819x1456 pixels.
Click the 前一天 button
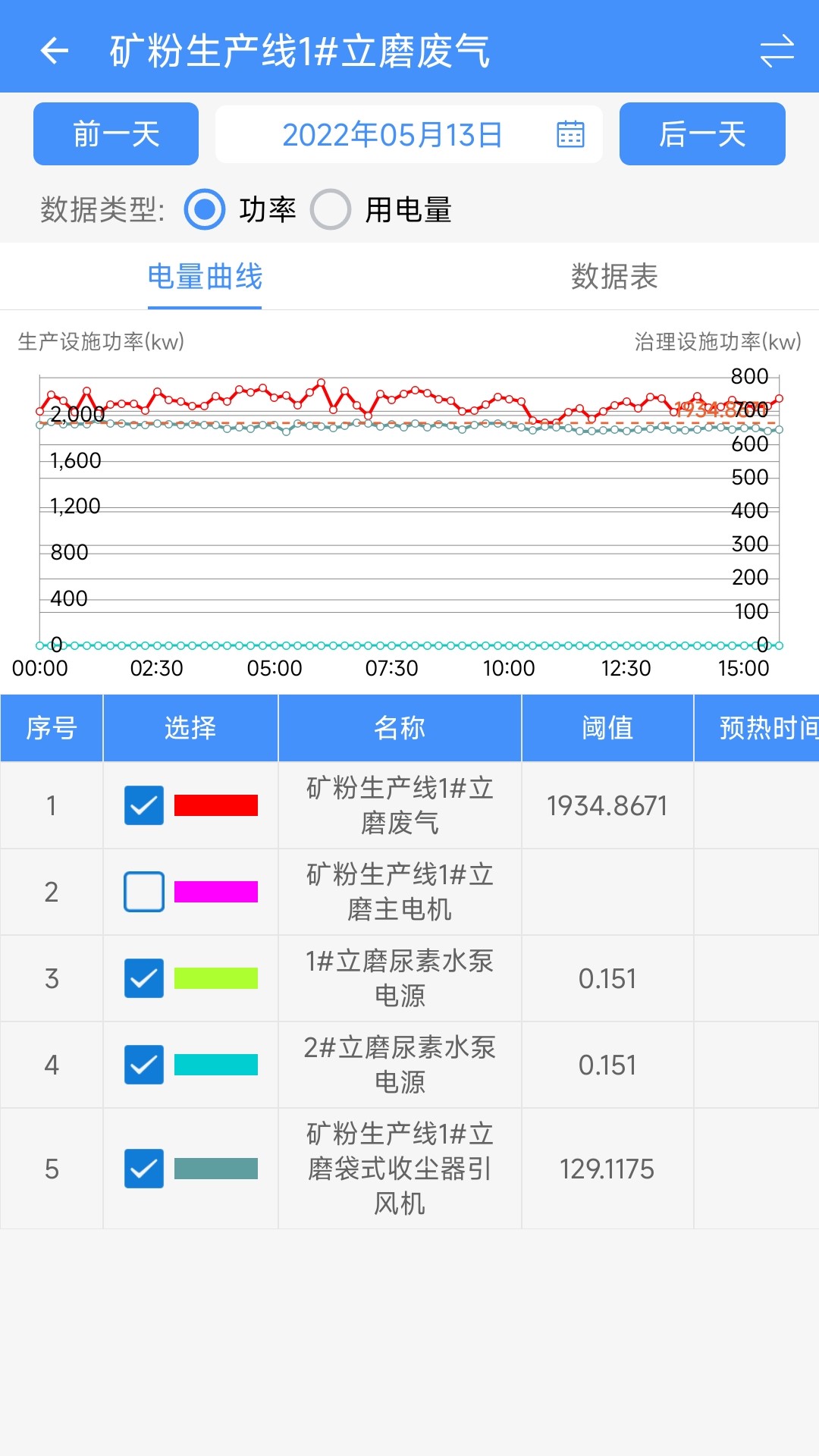coord(115,134)
